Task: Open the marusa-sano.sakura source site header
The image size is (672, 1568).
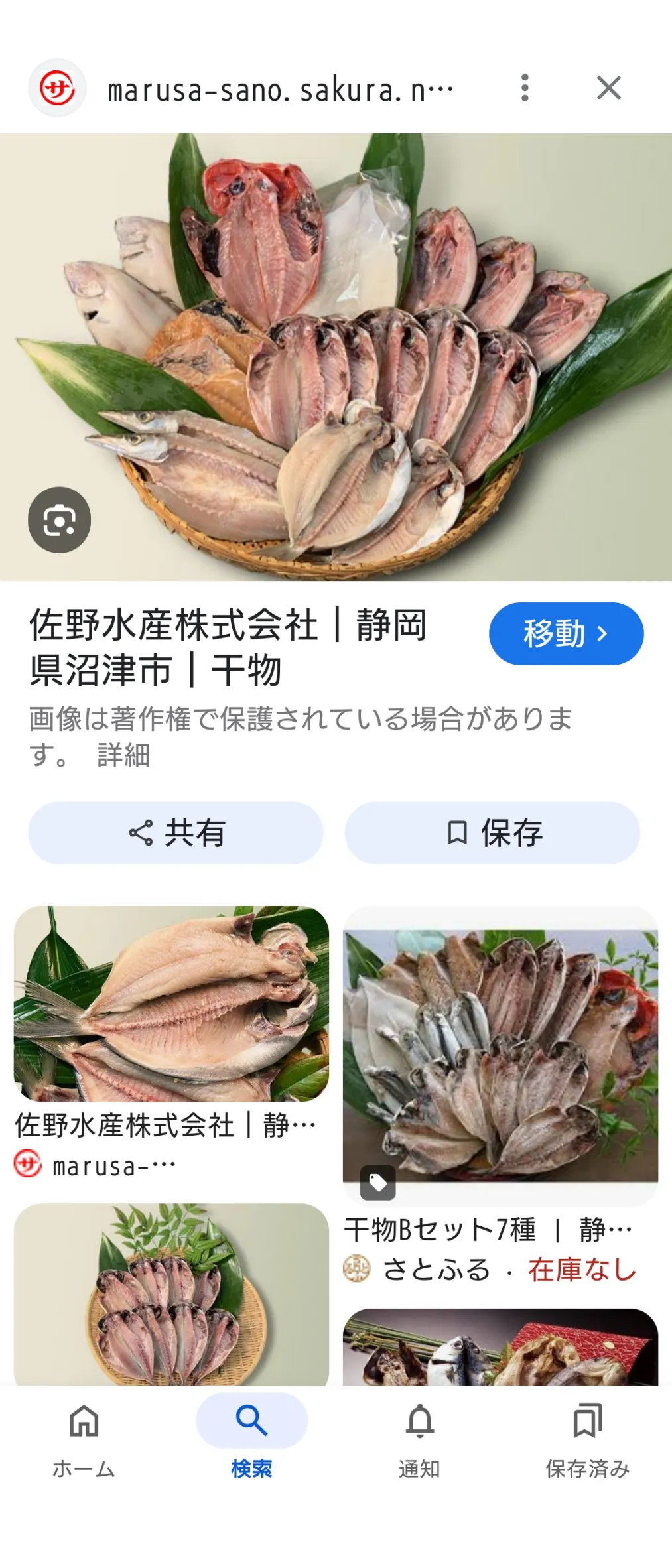Action: [x=279, y=90]
